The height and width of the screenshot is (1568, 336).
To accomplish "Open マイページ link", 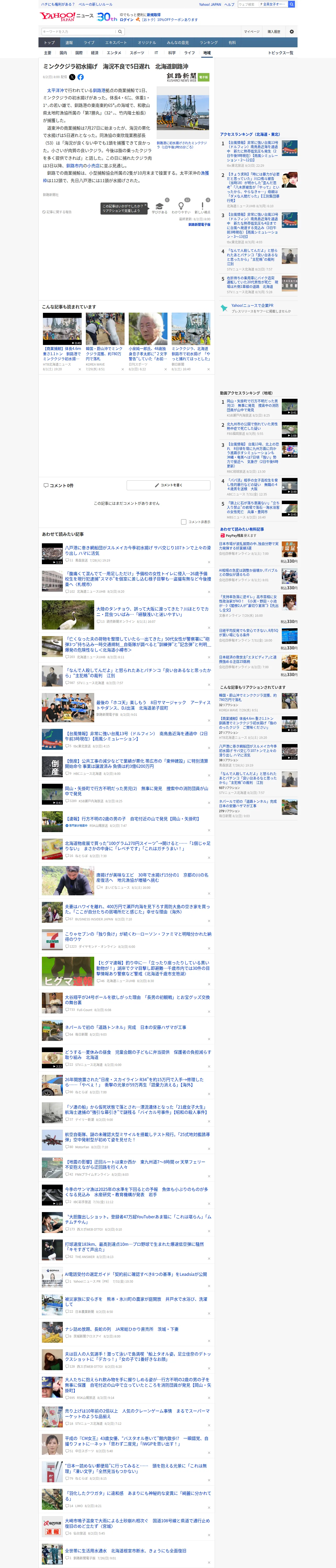I will click(251, 32).
